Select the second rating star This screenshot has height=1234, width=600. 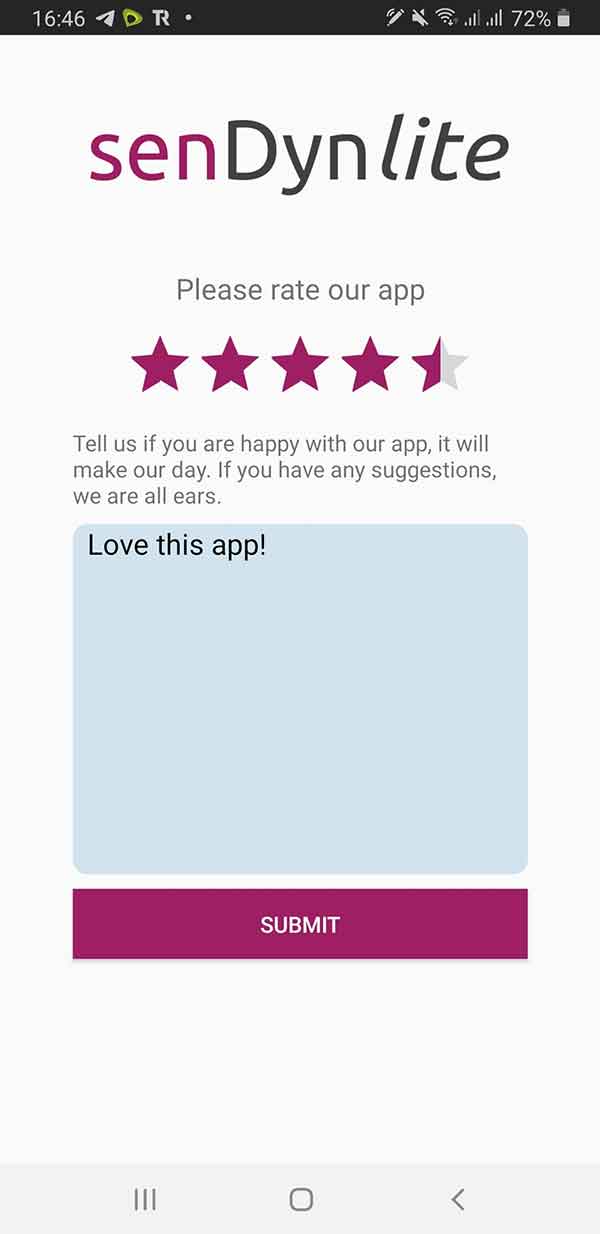click(230, 365)
